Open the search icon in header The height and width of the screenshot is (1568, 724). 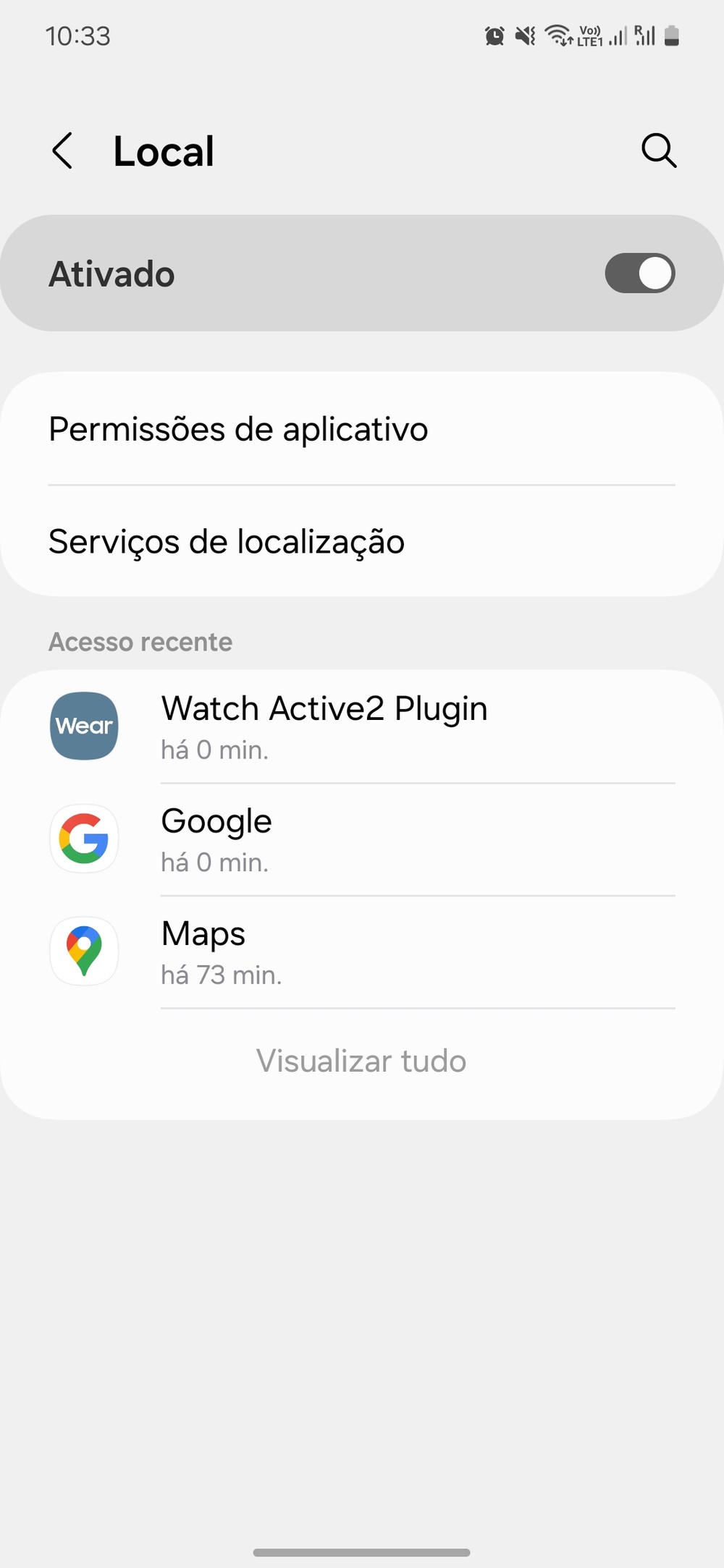(658, 151)
